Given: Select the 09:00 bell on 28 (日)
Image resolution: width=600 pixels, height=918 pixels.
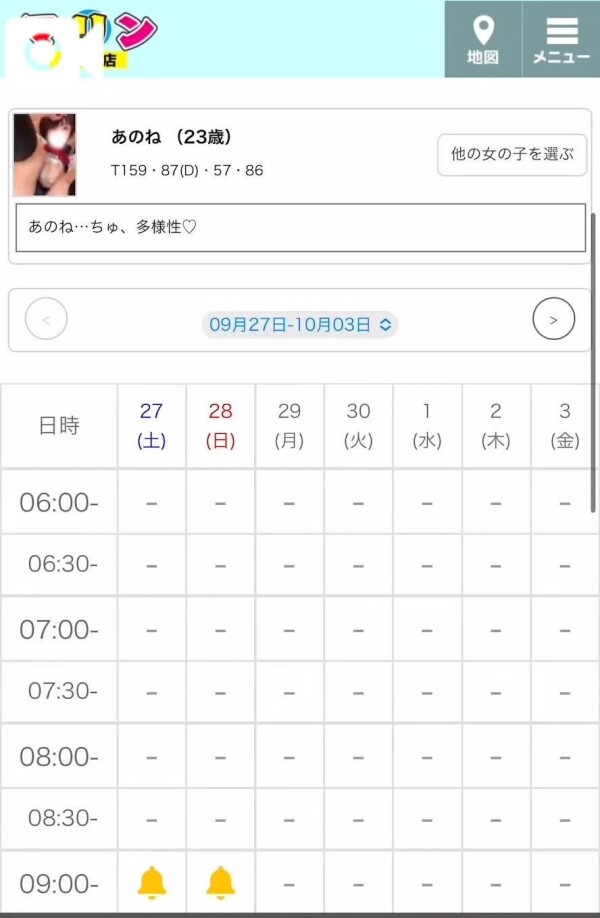Looking at the screenshot, I should pyautogui.click(x=221, y=883).
